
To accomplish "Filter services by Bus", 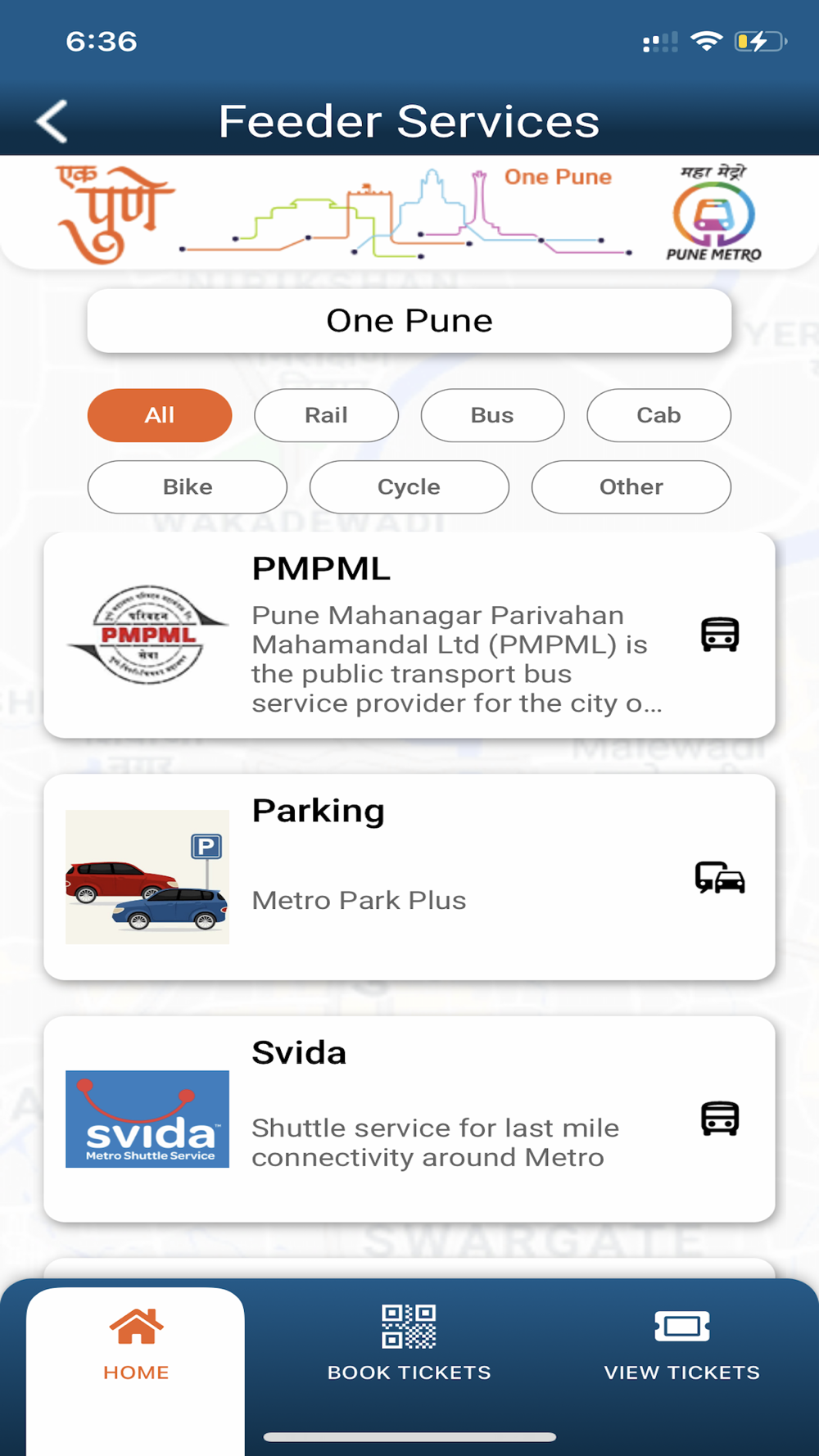I will 492,415.
